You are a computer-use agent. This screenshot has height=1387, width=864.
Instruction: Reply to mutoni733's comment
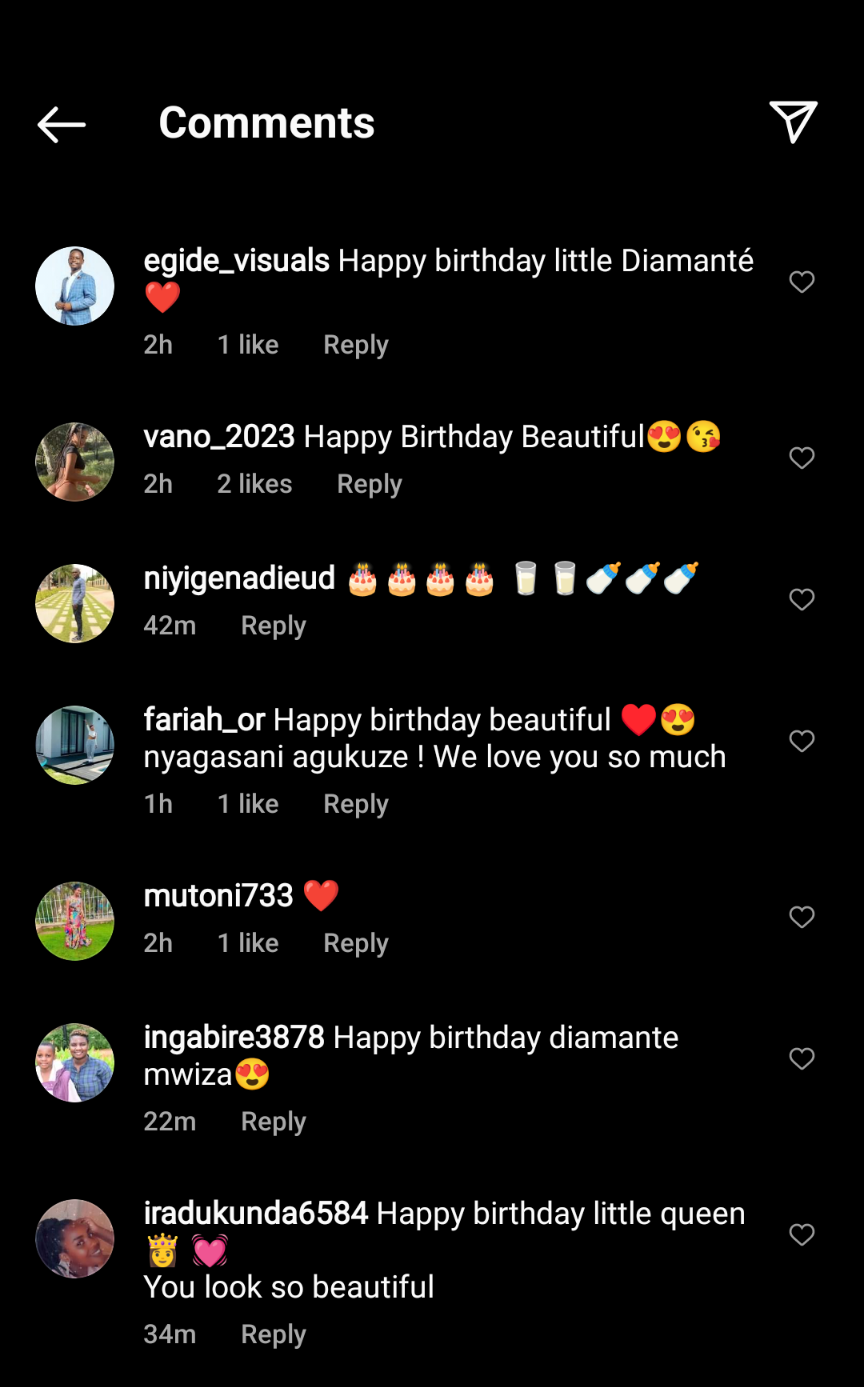coord(355,943)
